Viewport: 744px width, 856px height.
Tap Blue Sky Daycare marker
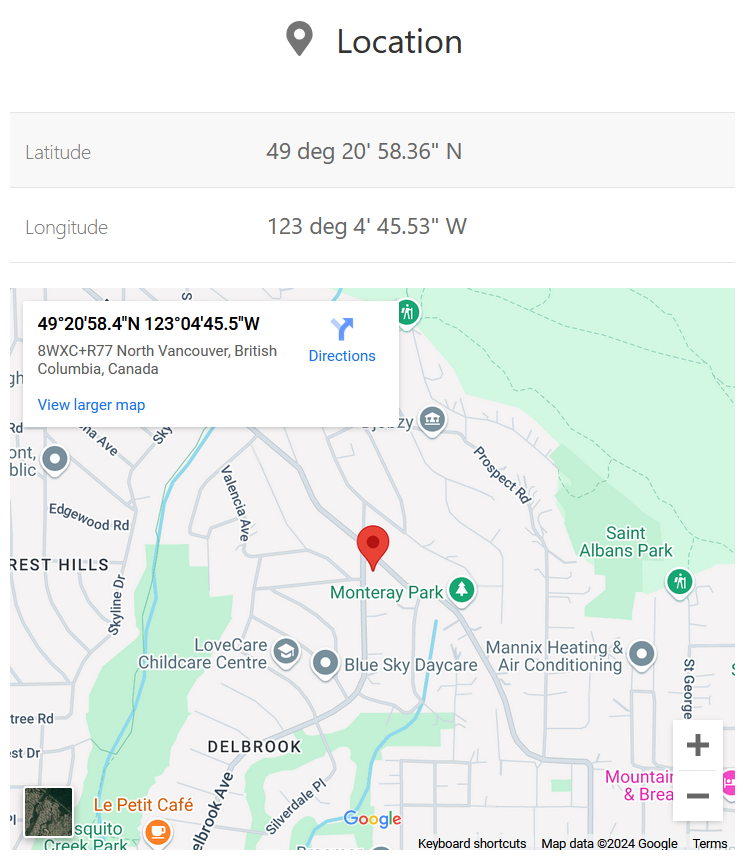click(x=326, y=662)
